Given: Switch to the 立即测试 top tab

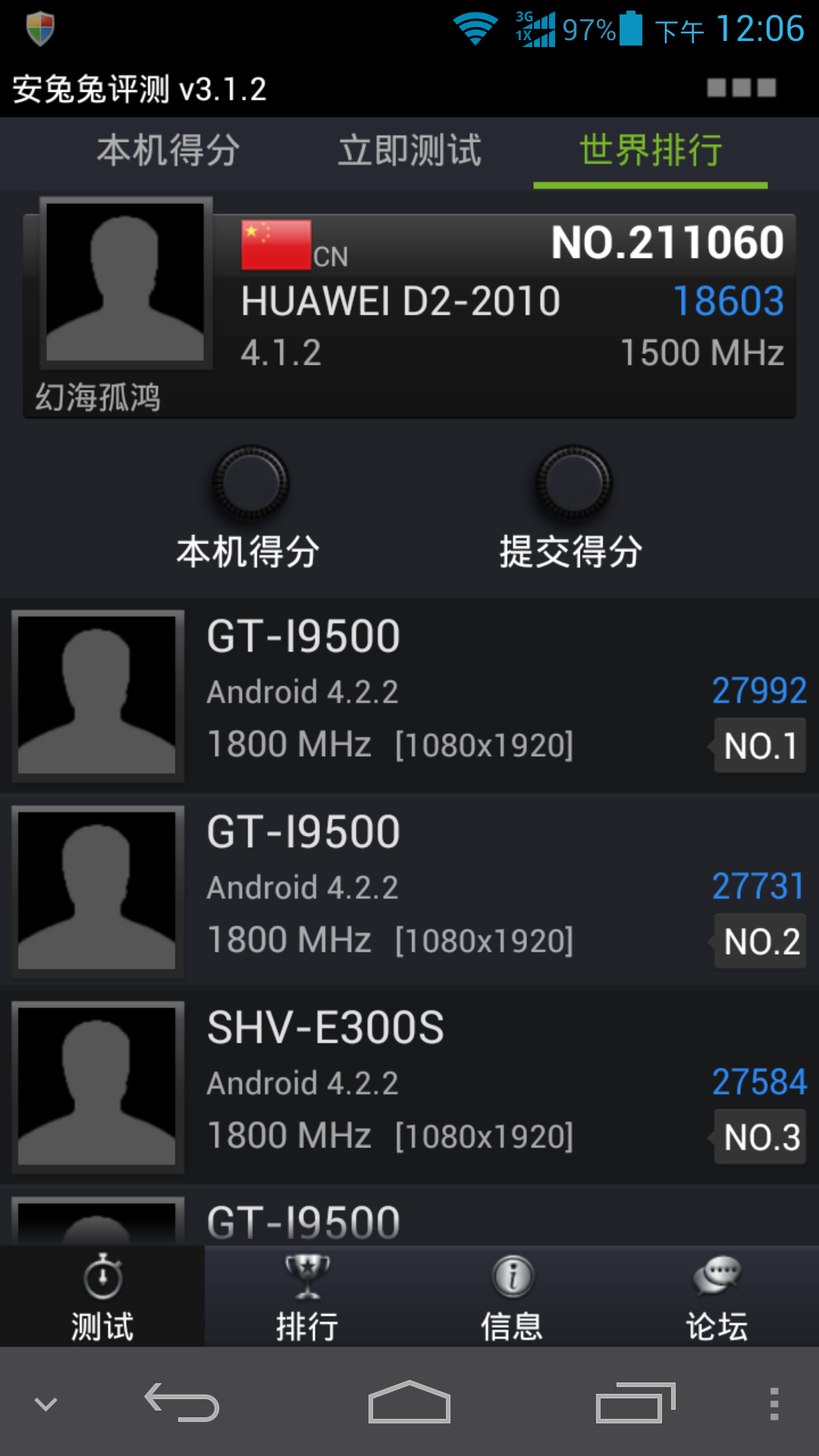Looking at the screenshot, I should tap(409, 150).
